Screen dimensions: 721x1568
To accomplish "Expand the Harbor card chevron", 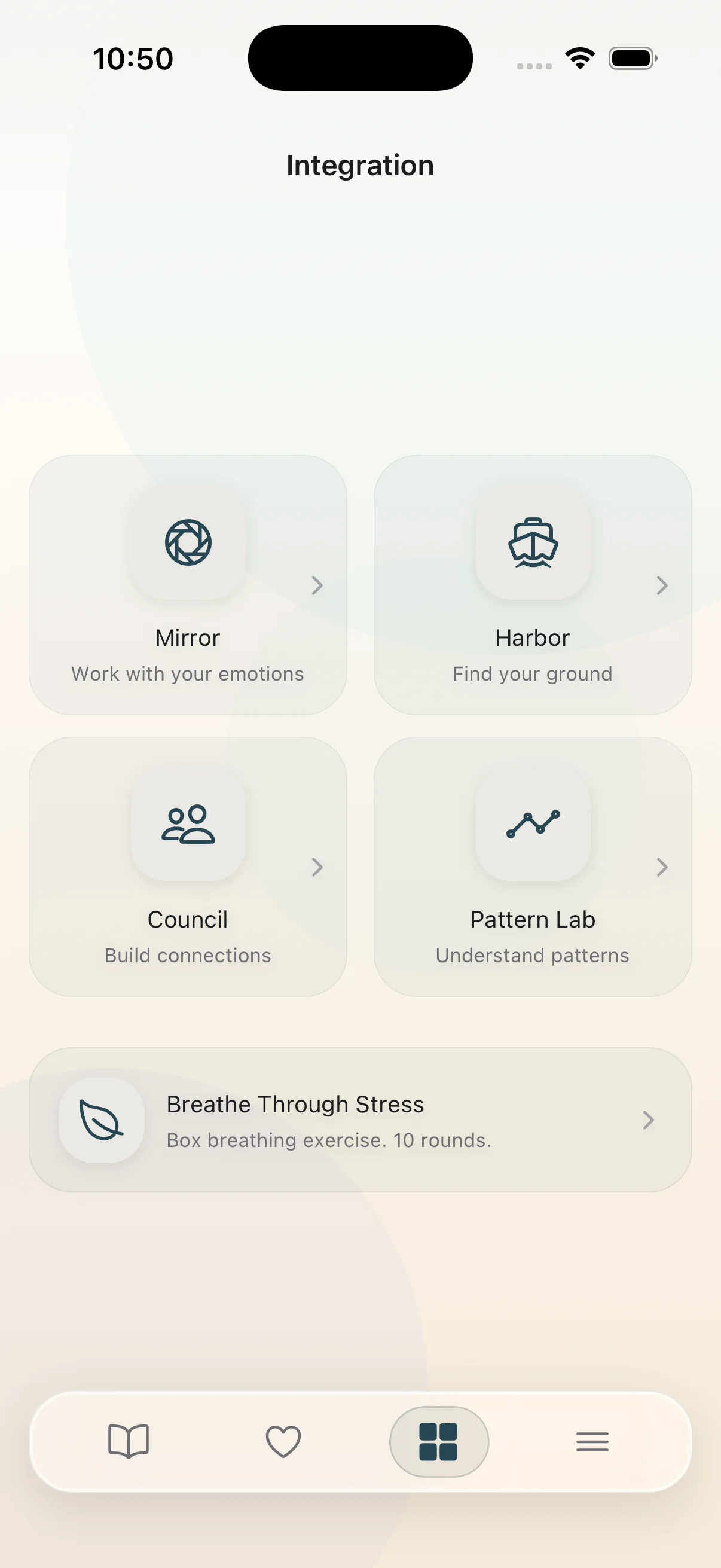I will point(661,585).
